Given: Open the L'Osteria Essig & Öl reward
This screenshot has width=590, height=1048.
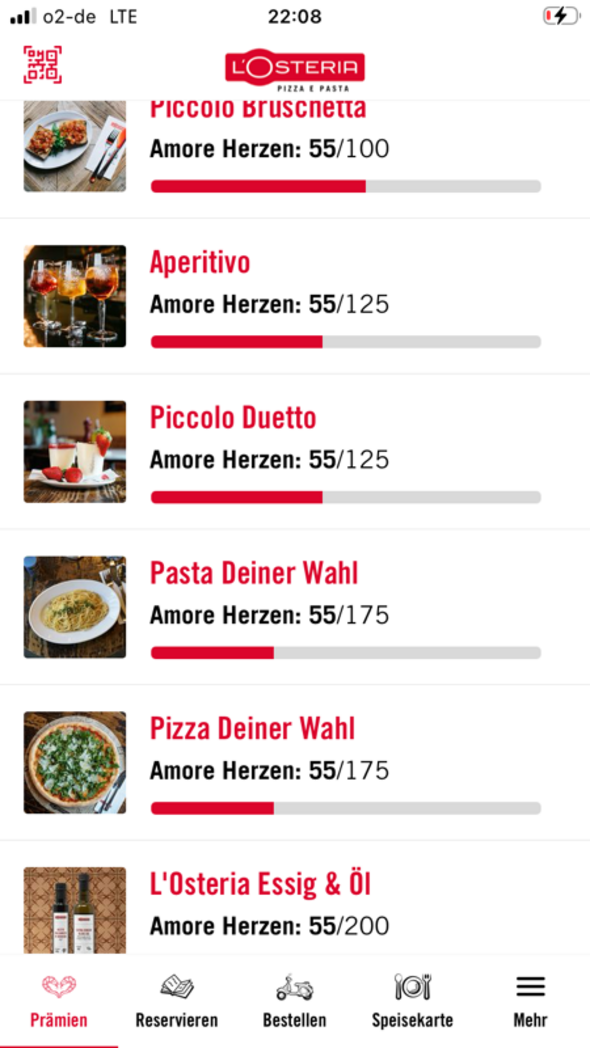Looking at the screenshot, I should click(295, 898).
